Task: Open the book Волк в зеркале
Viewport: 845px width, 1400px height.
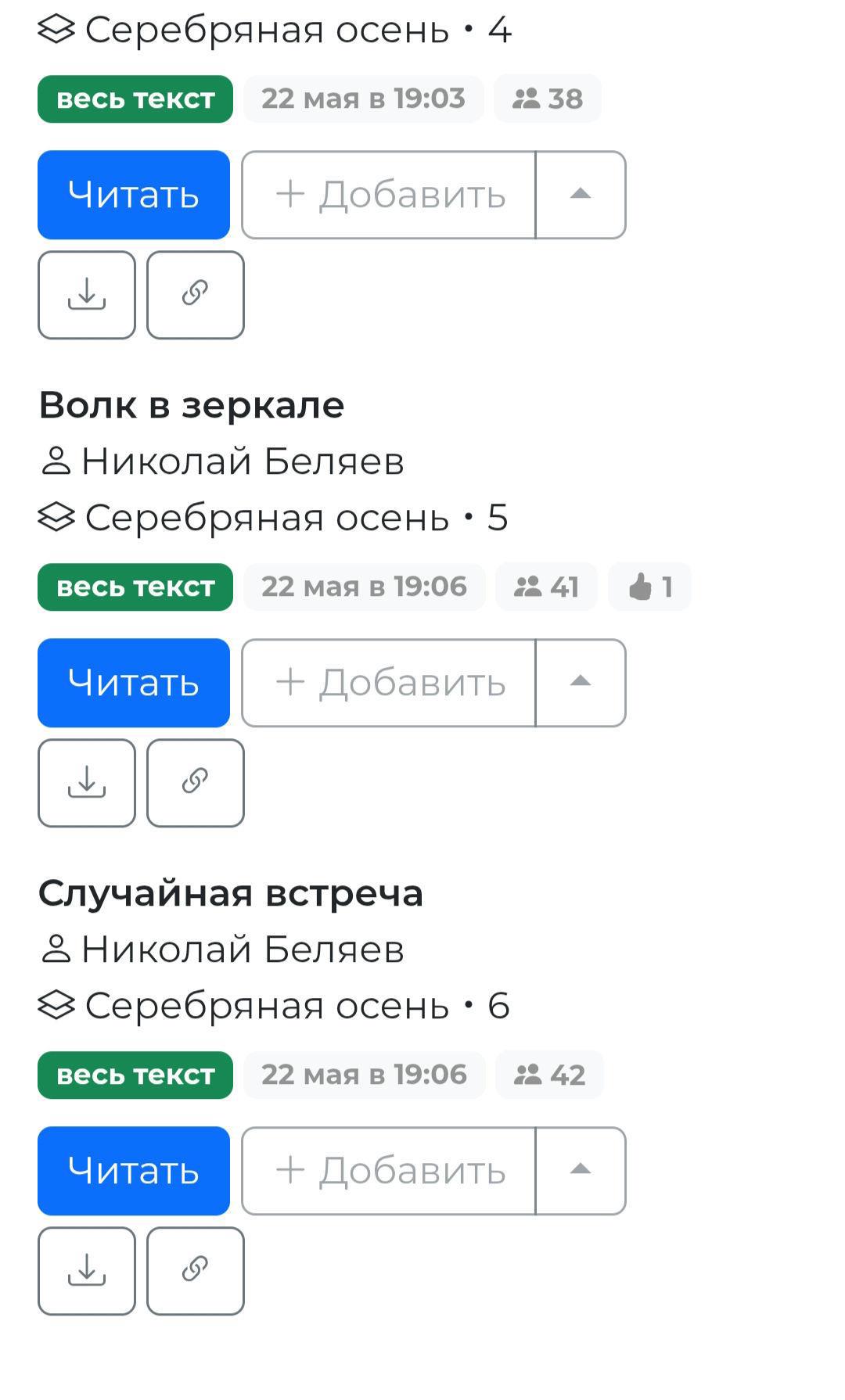Action: point(192,405)
